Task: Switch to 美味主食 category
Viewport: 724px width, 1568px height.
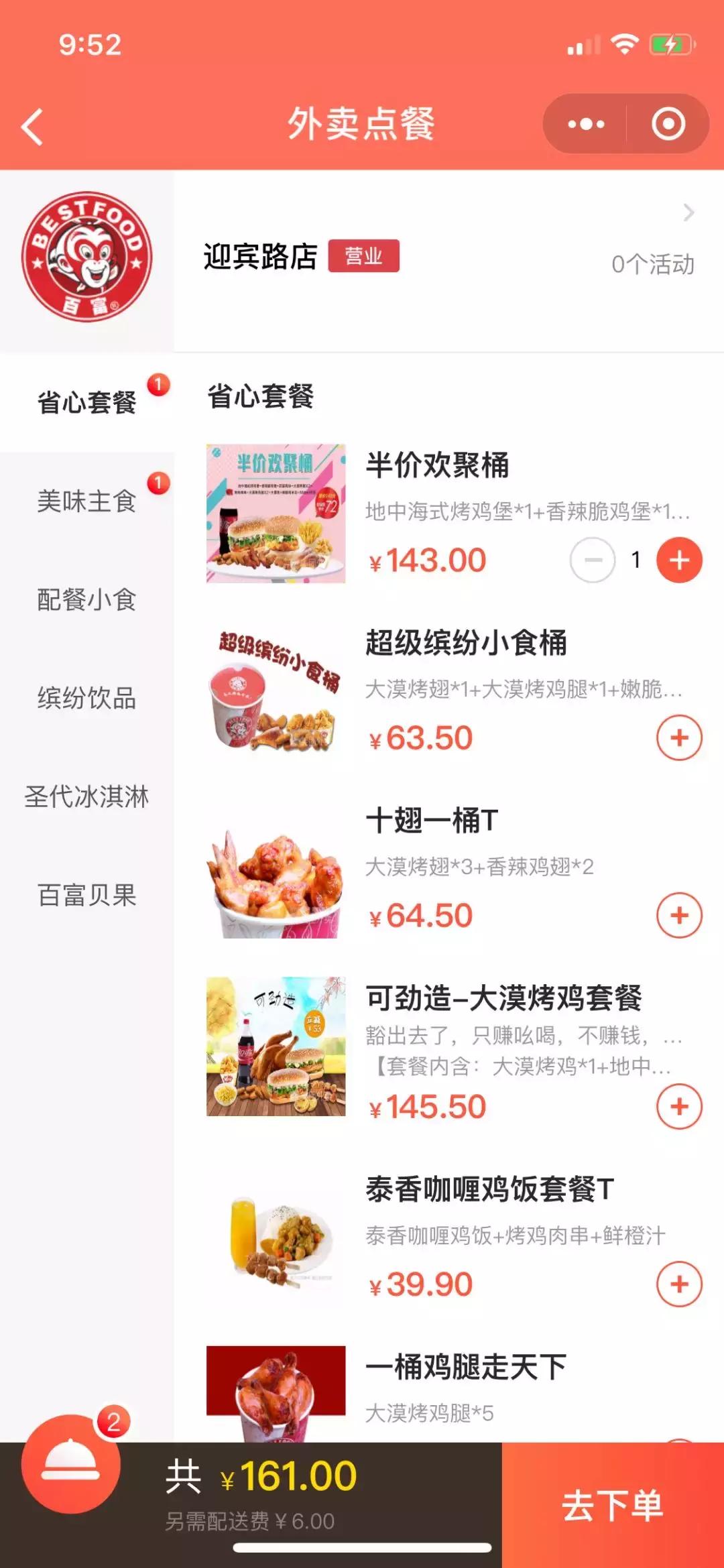Action: point(87,501)
